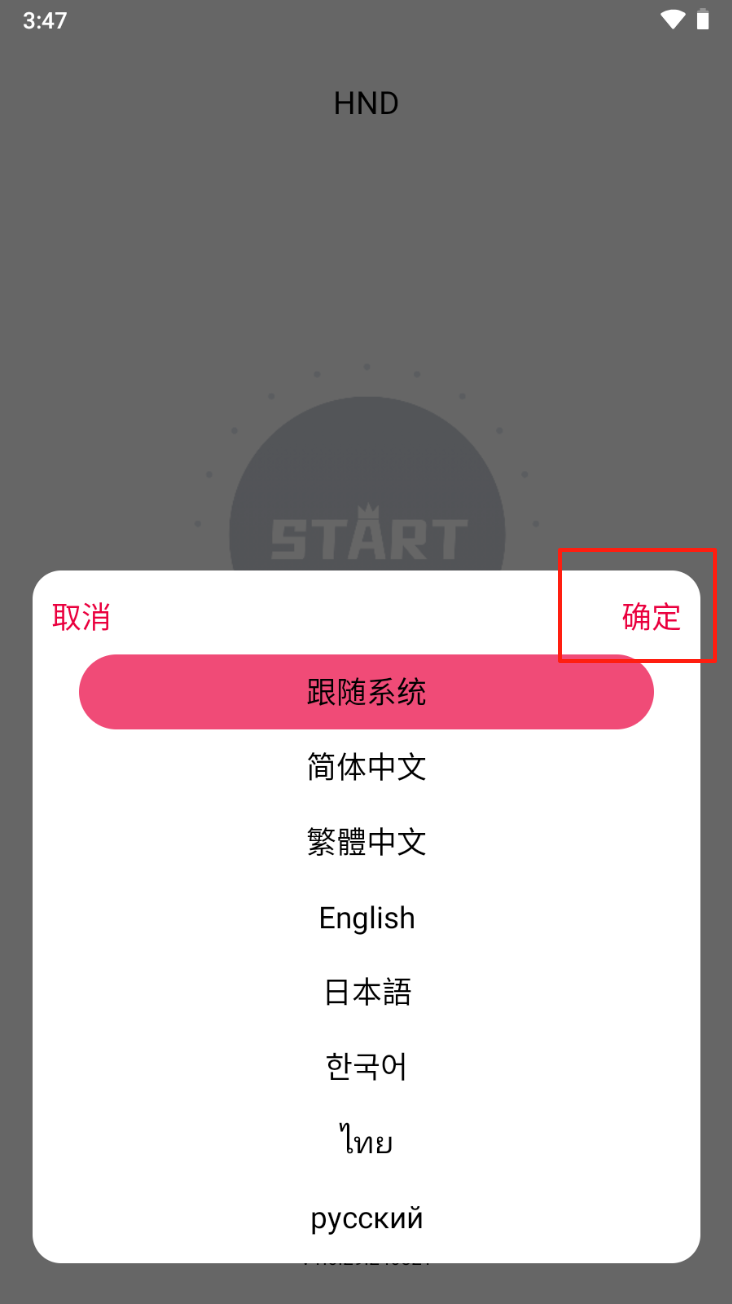The width and height of the screenshot is (732, 1304).
Task: Tap 取消 to cancel language selection
Action: [x=81, y=617]
